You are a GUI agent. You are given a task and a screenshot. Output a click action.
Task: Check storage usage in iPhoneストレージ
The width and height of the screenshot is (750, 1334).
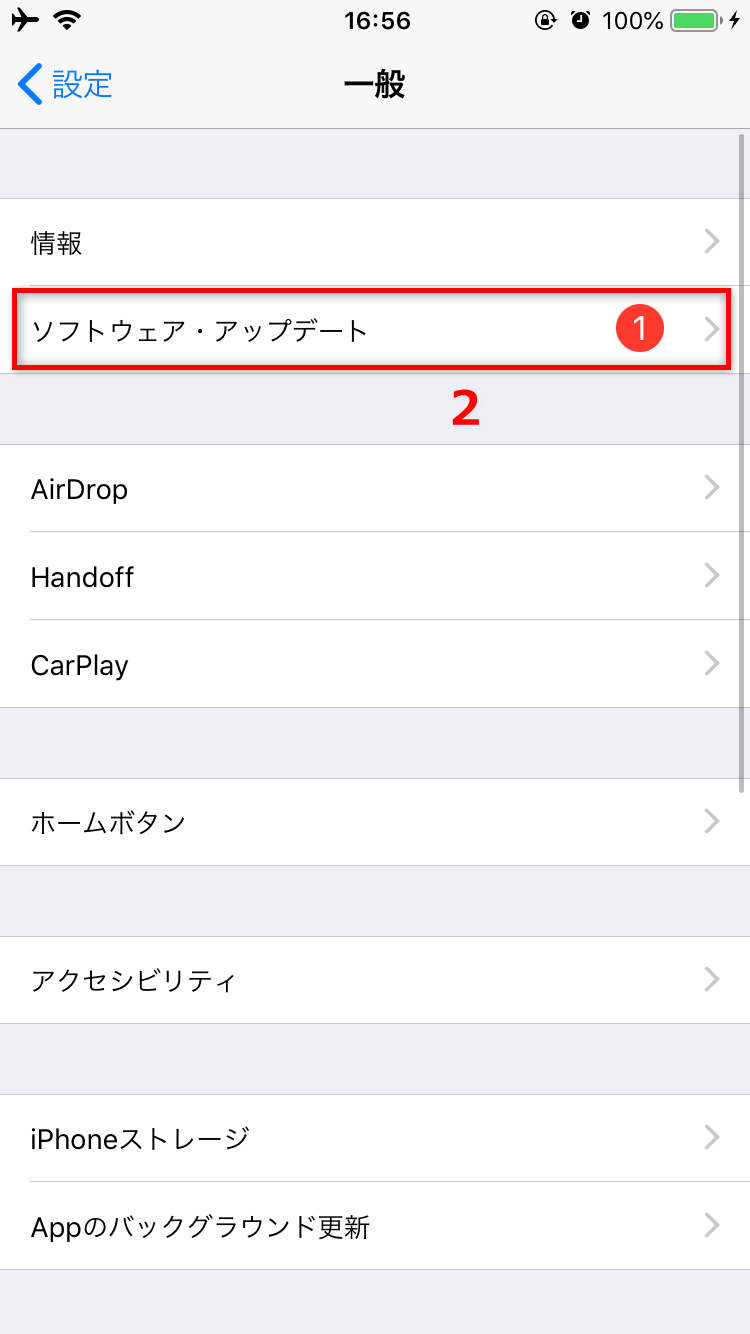point(375,1137)
